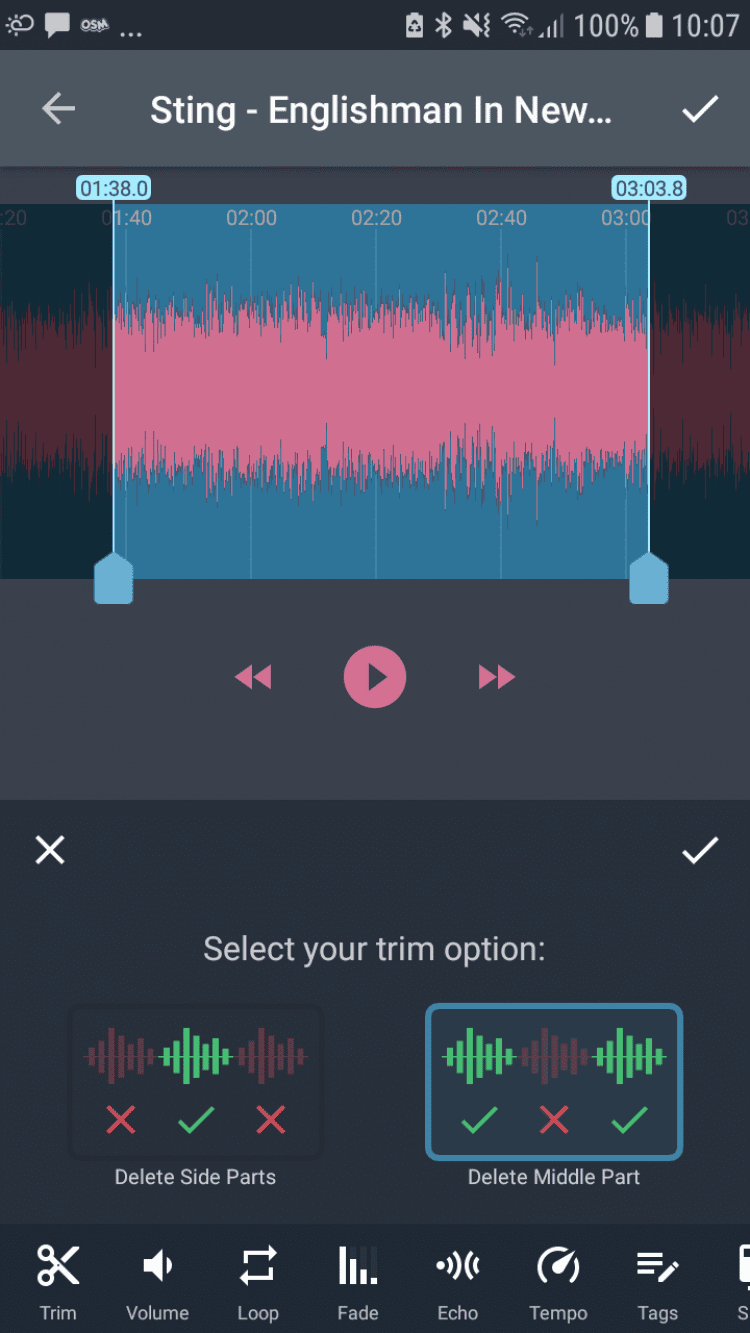The height and width of the screenshot is (1333, 750).
Task: Open the Tempo tool
Action: click(x=557, y=1280)
